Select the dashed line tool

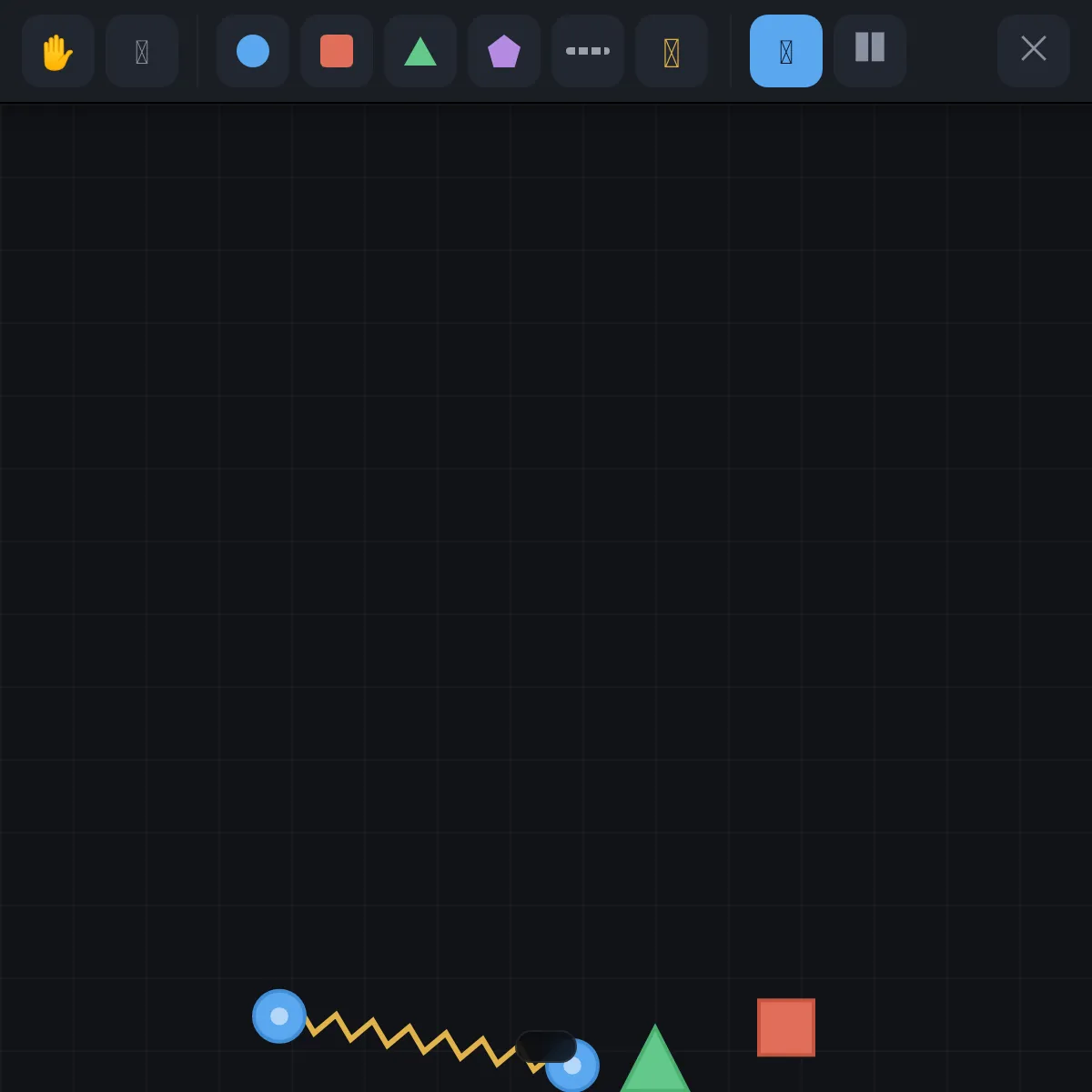click(x=588, y=51)
